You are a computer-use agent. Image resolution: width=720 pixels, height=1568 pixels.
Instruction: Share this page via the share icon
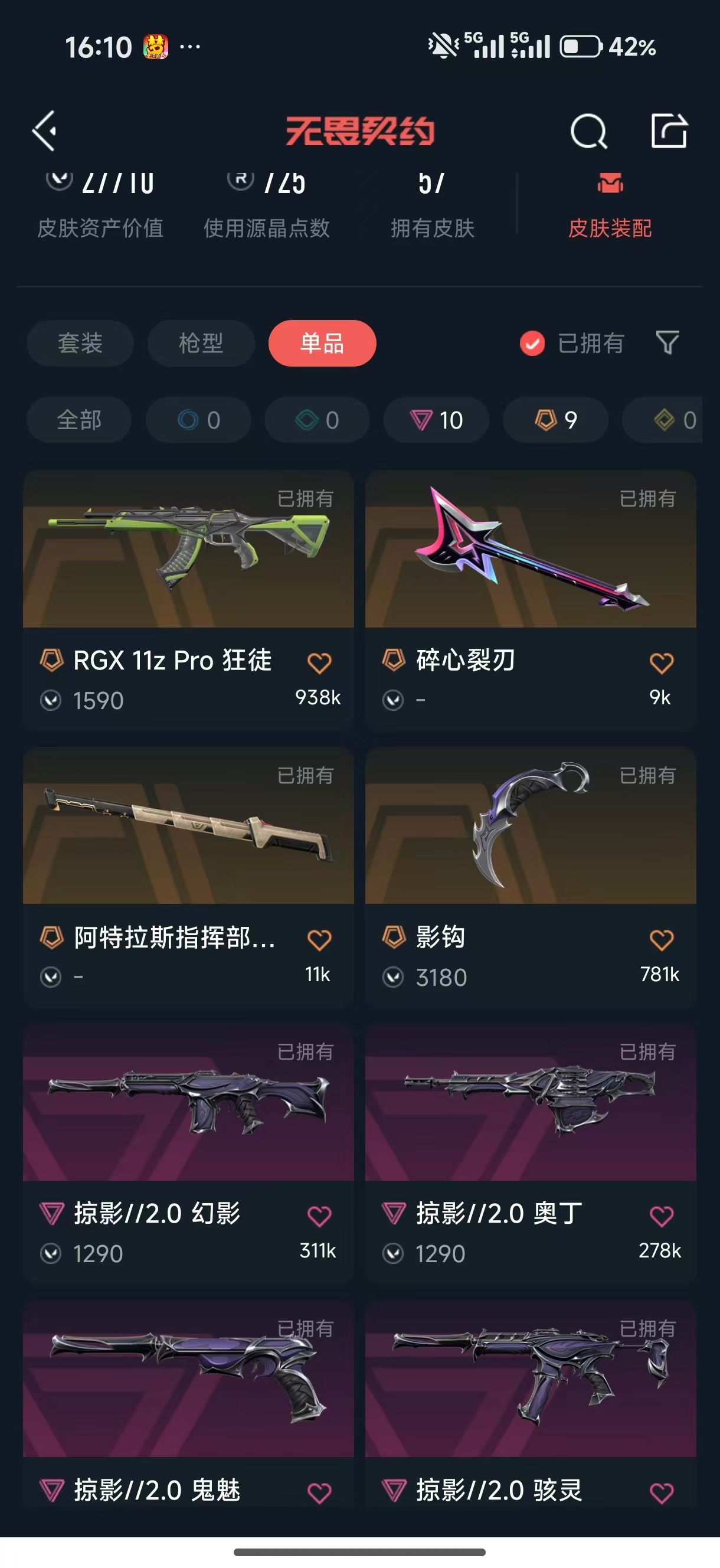pyautogui.click(x=668, y=130)
